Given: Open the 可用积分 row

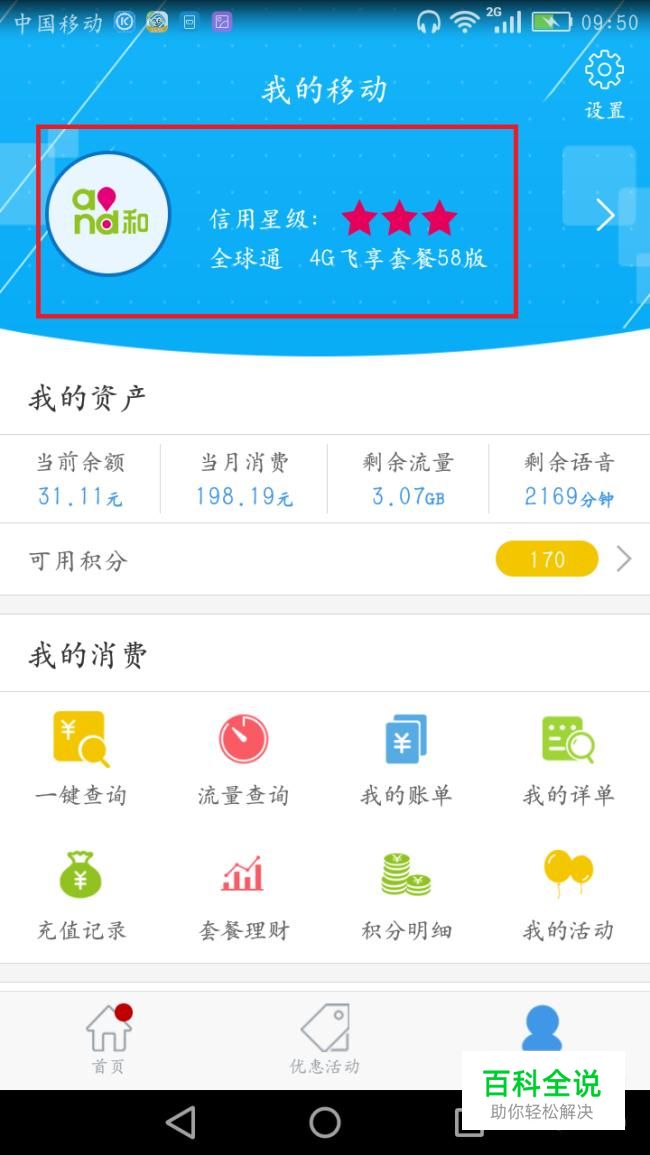Looking at the screenshot, I should [x=324, y=559].
